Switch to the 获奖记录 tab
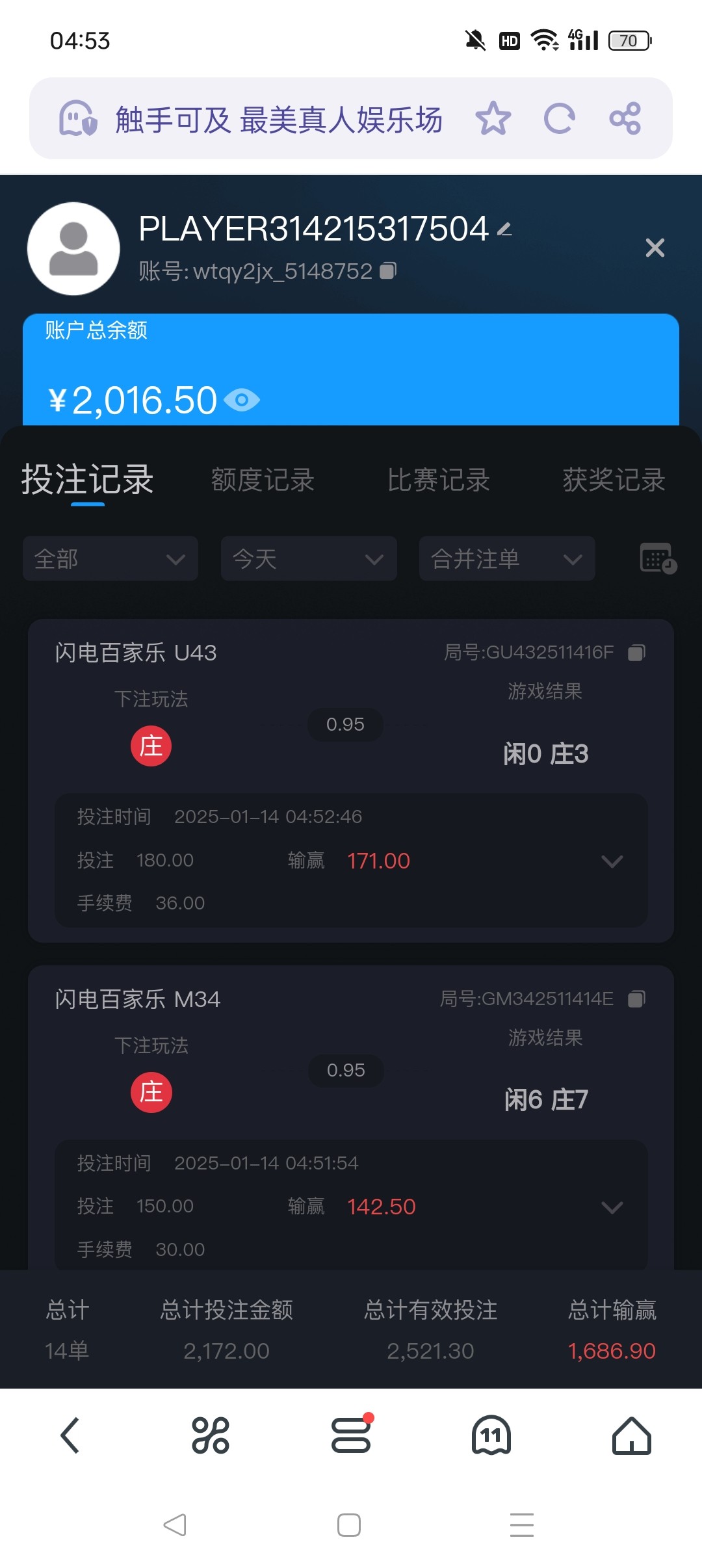Viewport: 702px width, 1568px height. point(614,480)
